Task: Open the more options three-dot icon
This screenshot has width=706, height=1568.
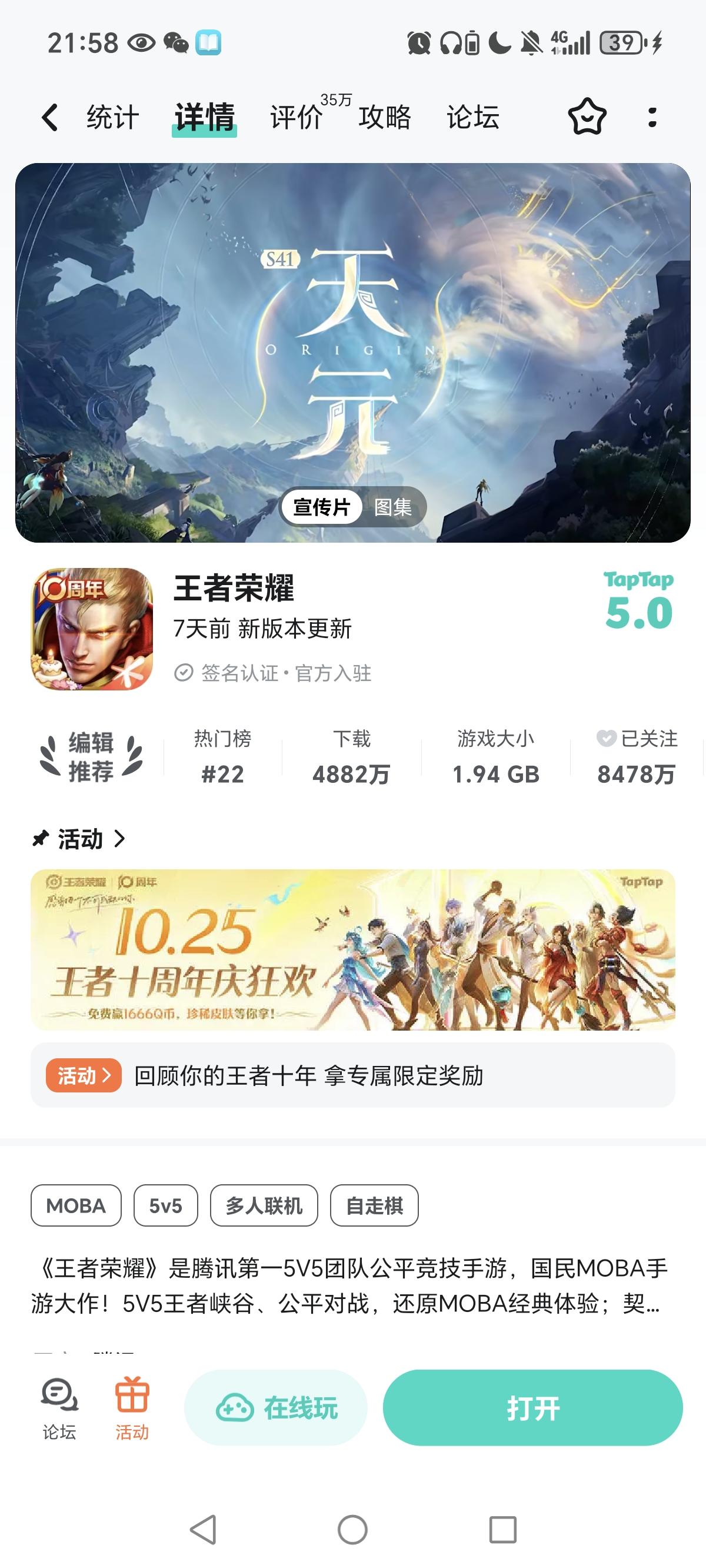Action: pyautogui.click(x=652, y=118)
